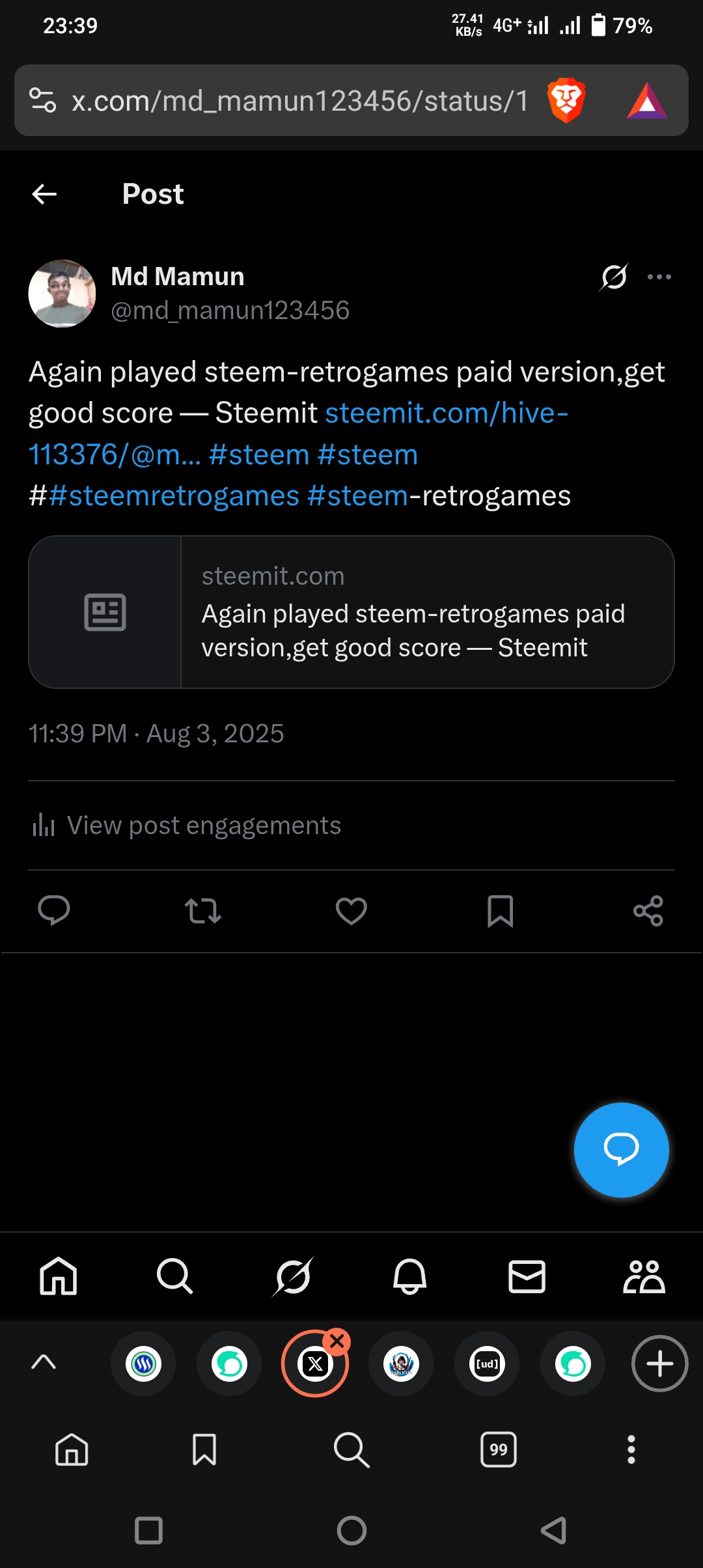Tap the Grok icon beside Md Mamun's name
703x1568 pixels.
click(x=614, y=277)
